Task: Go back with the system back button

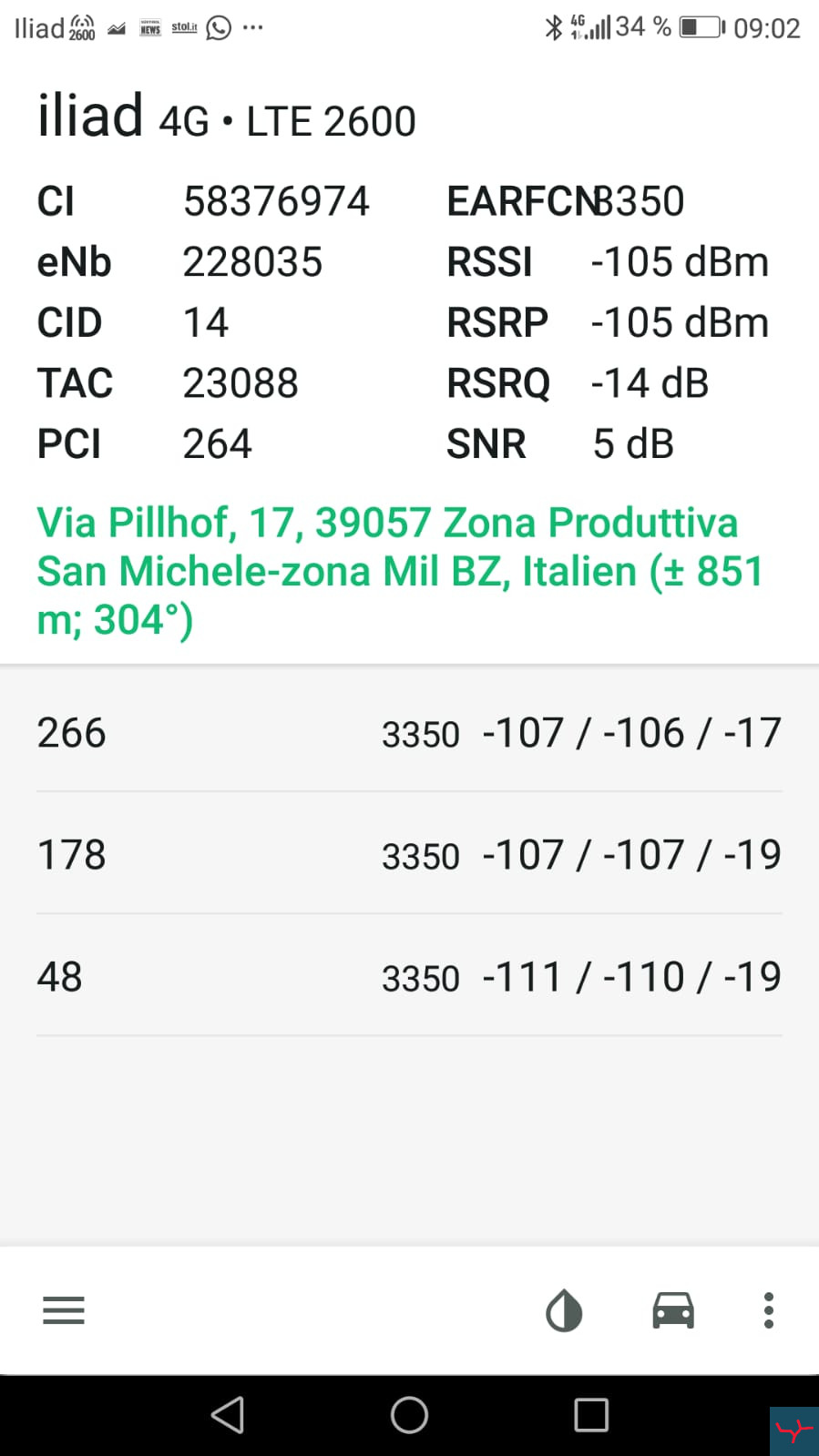Action: coord(228,1415)
